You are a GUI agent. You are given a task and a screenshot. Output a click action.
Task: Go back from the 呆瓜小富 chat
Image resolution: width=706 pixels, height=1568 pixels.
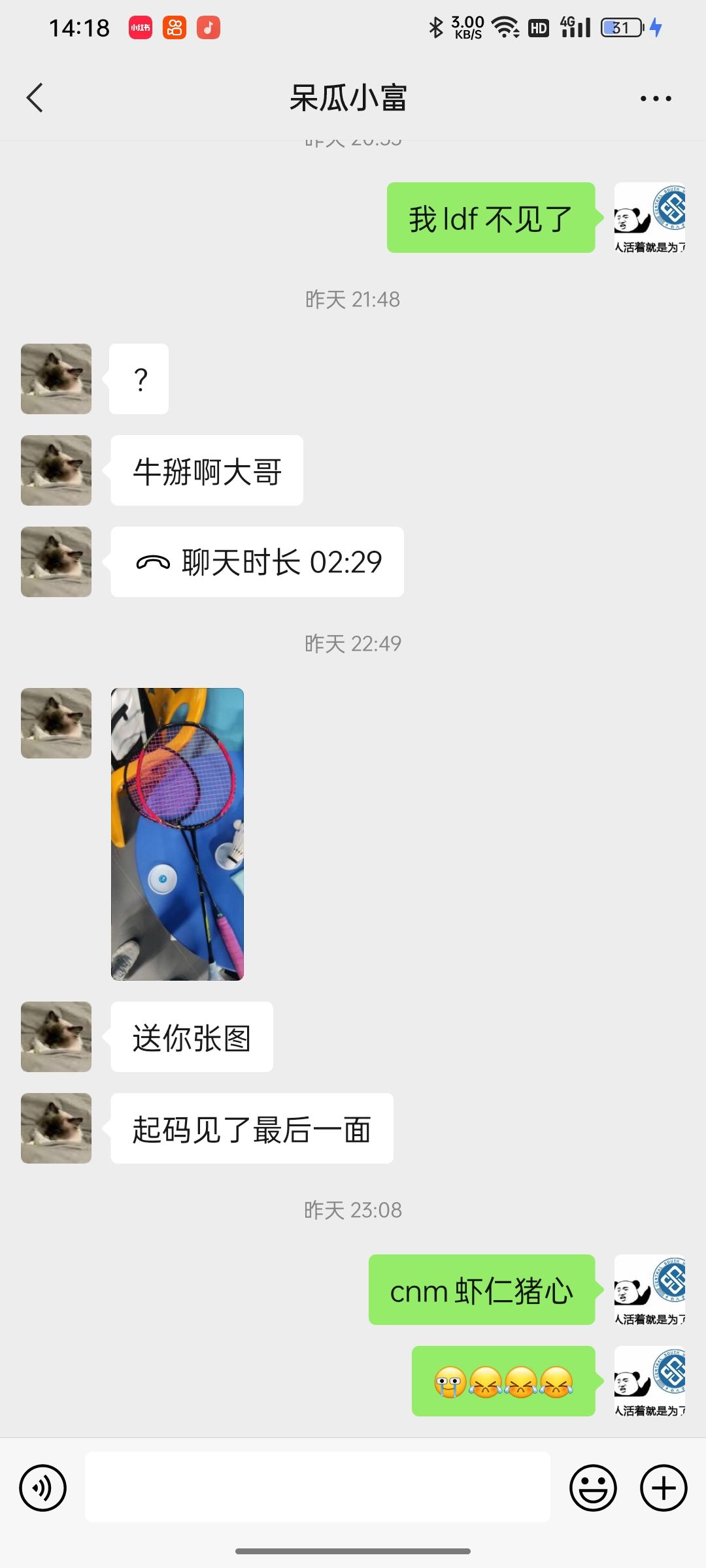35,98
